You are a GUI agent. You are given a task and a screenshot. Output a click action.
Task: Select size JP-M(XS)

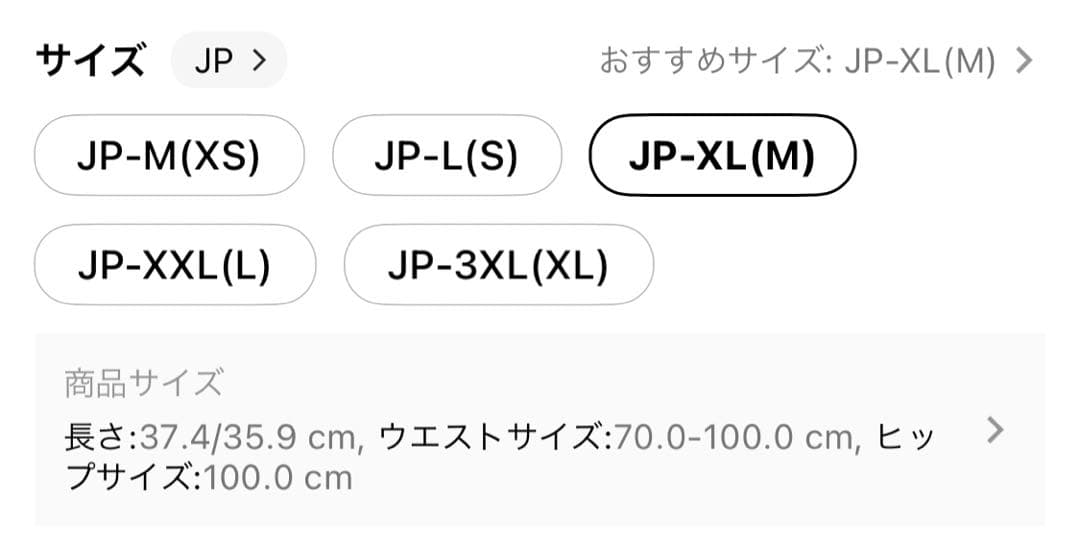click(x=168, y=155)
